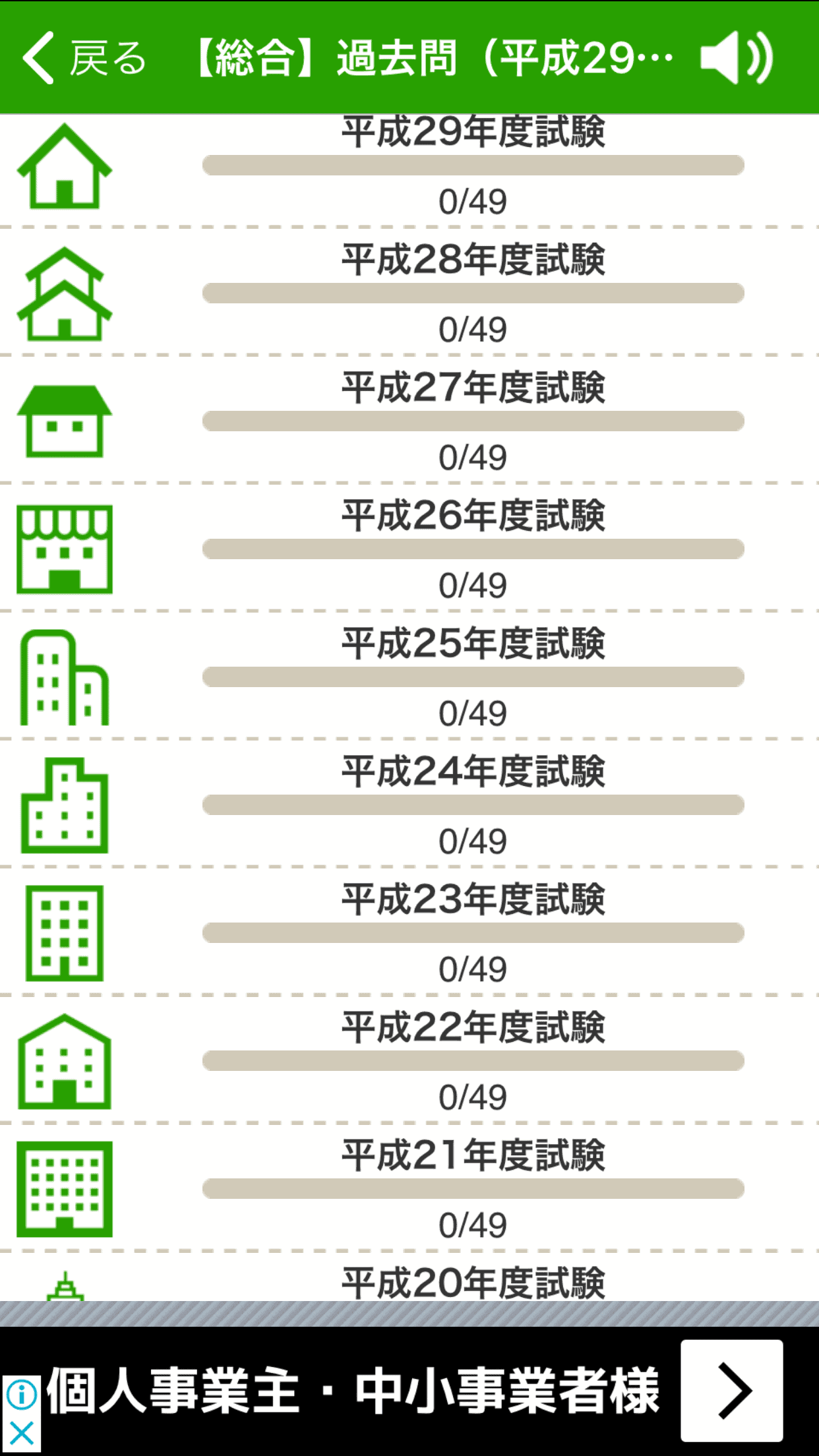Show ad info via the i icon
This screenshot has height=1456, width=819.
coord(21,1394)
